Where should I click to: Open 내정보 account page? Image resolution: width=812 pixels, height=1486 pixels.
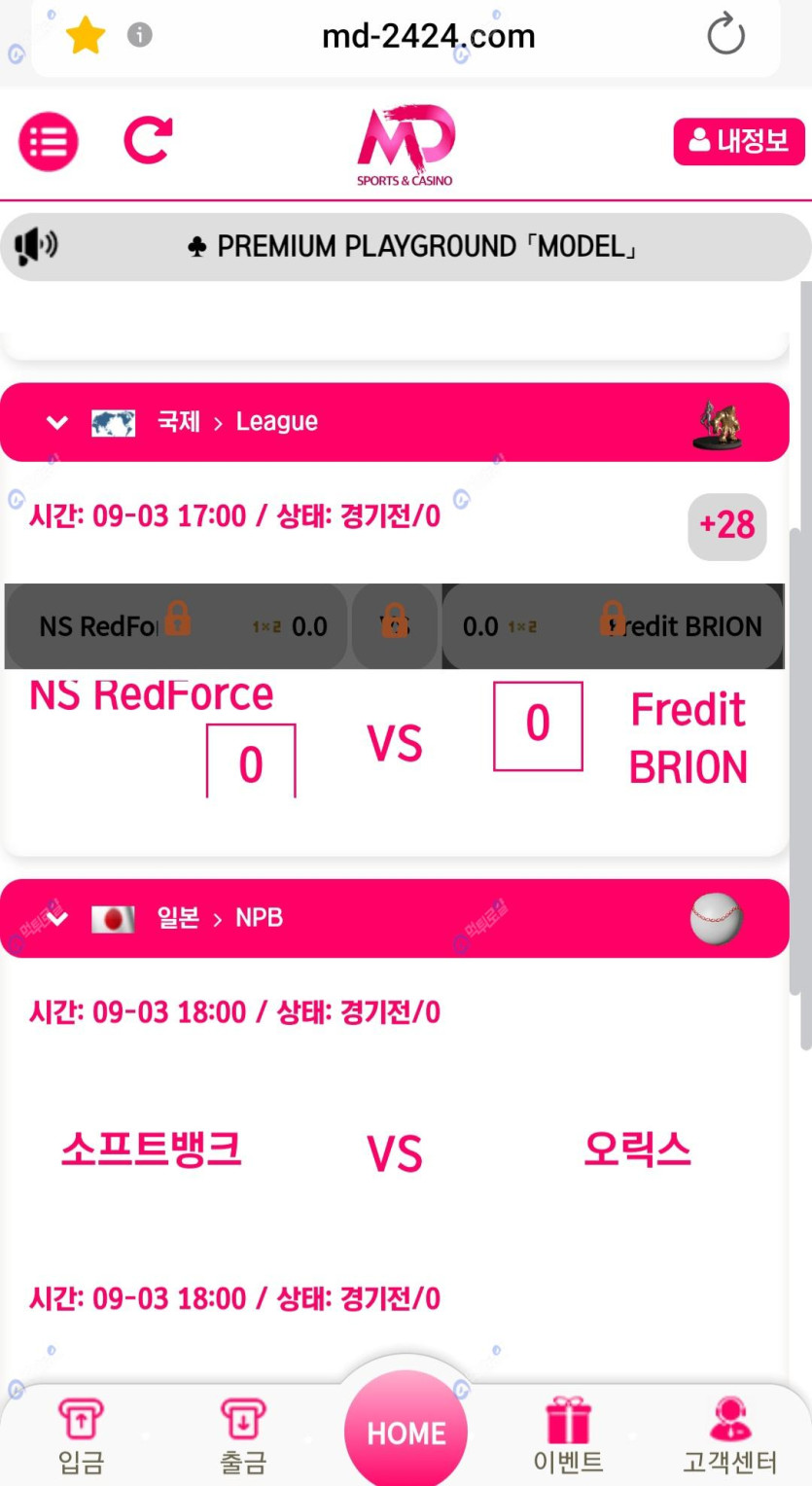738,142
